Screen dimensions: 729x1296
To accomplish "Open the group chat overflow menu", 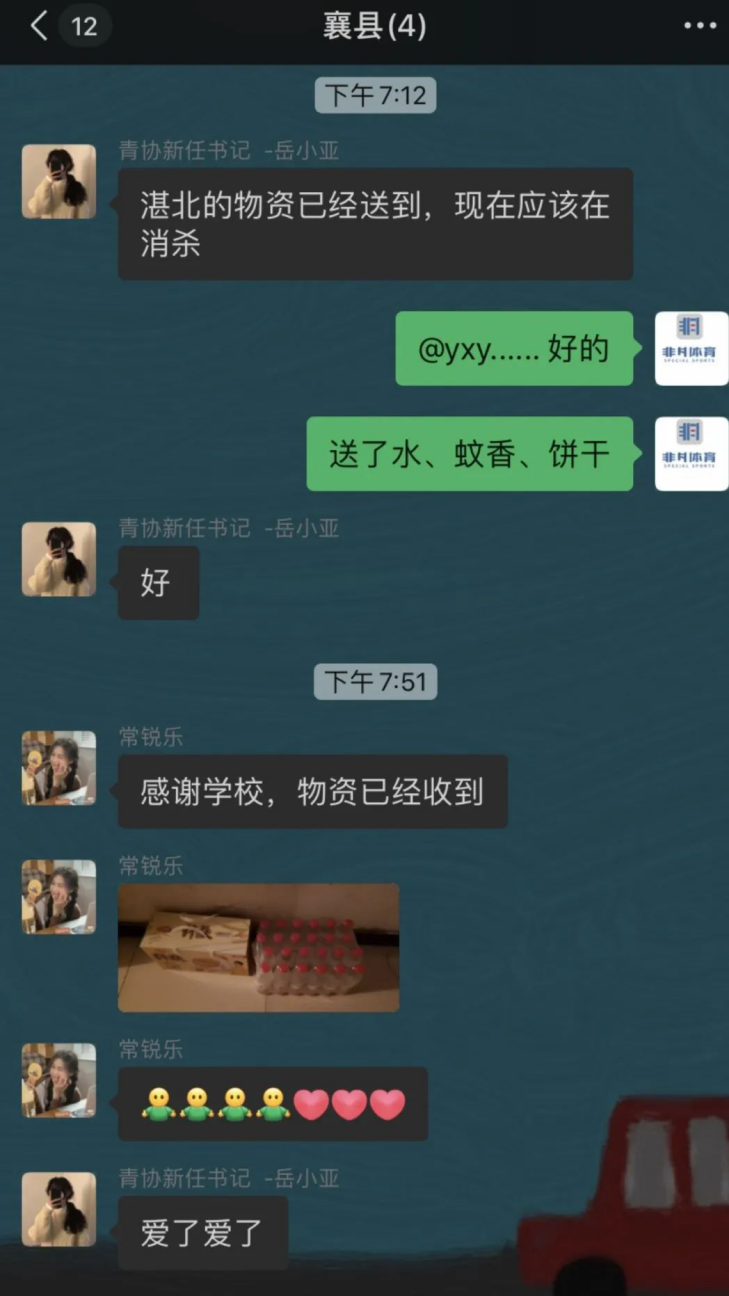I will pos(699,27).
